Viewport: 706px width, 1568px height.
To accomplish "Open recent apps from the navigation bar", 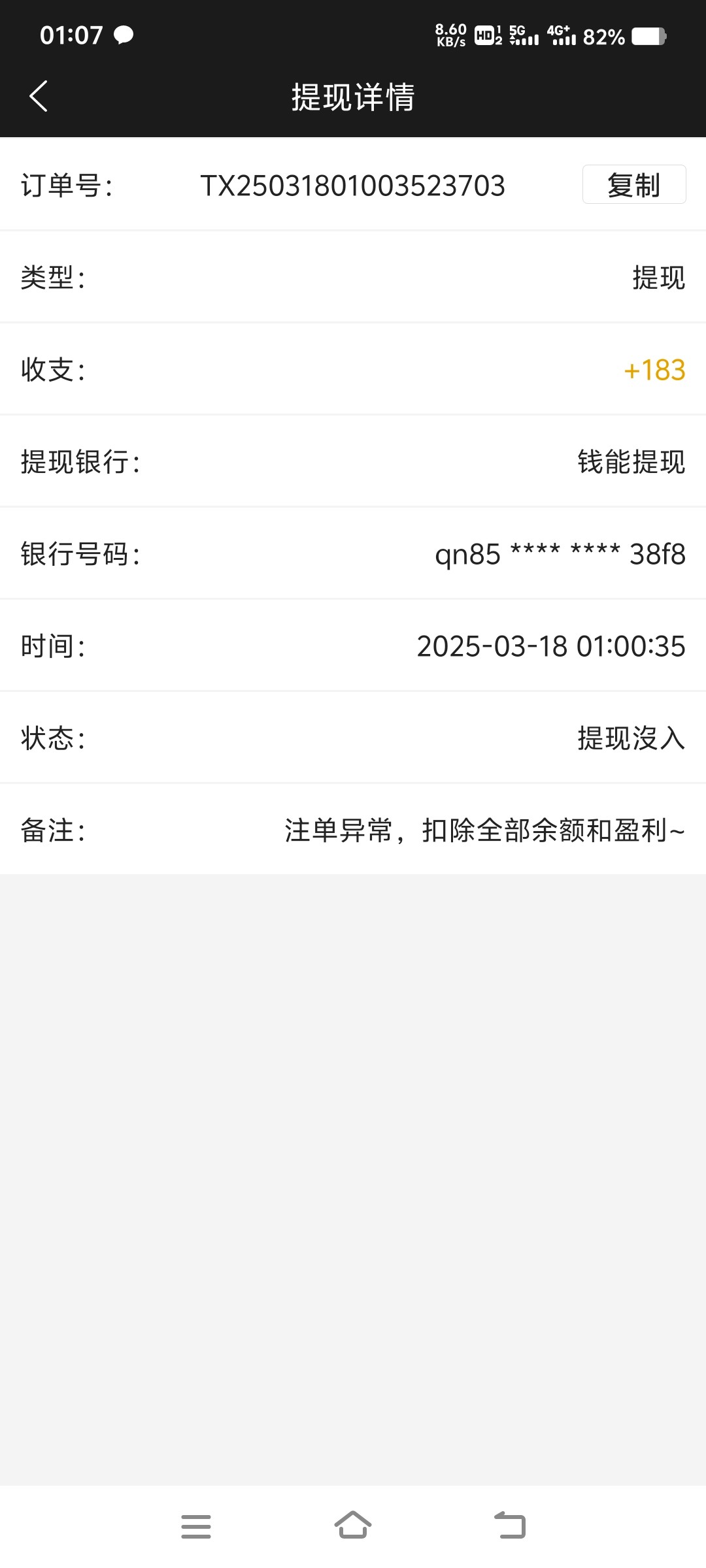I will [x=196, y=1526].
